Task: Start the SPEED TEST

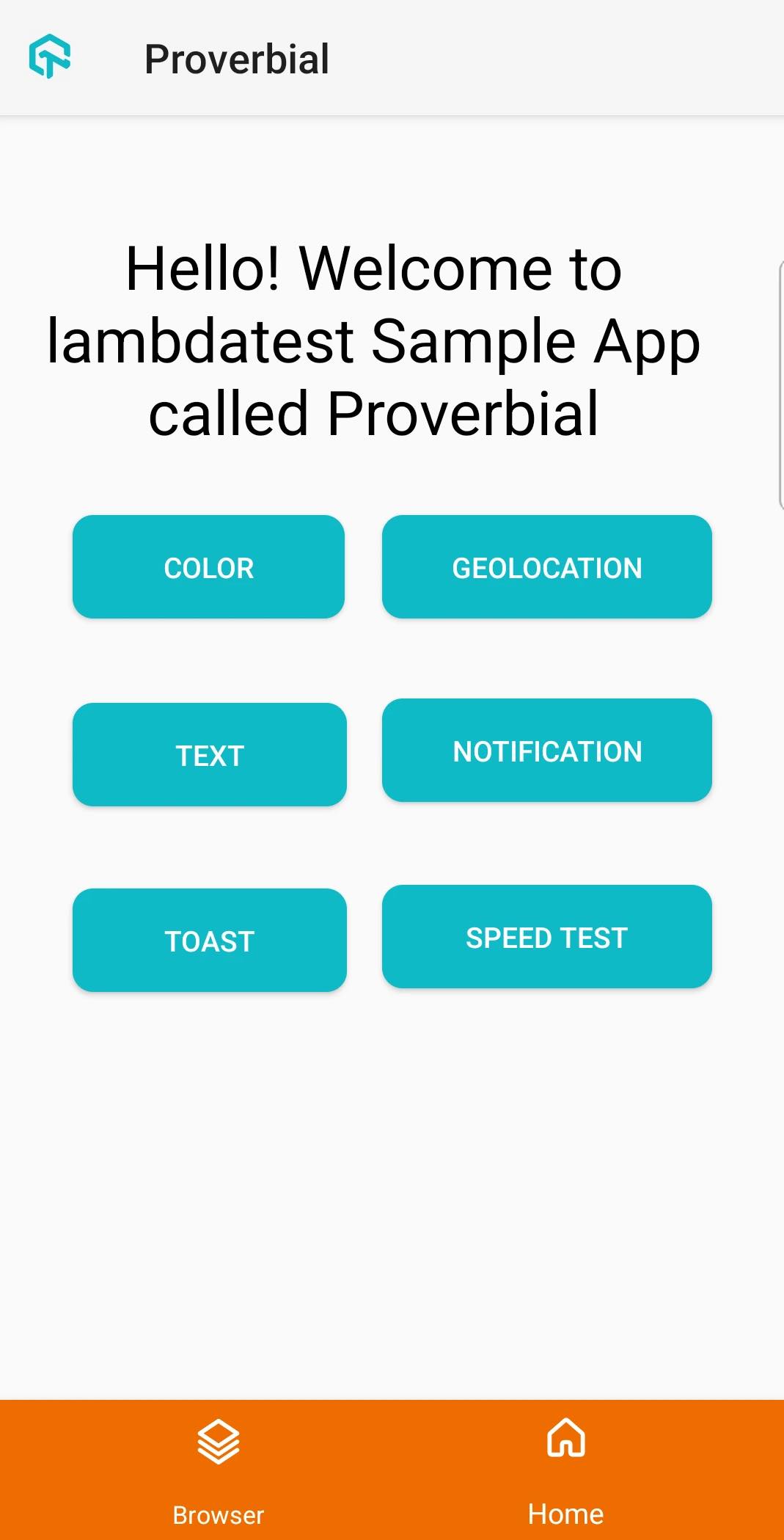Action: click(x=546, y=937)
